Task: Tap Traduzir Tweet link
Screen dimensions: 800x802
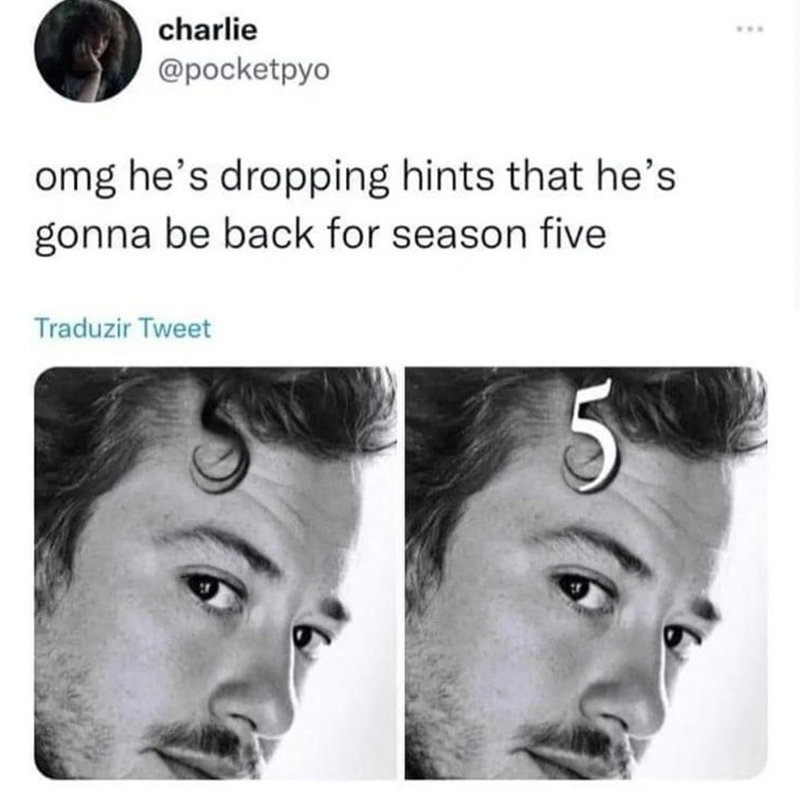Action: [122, 327]
